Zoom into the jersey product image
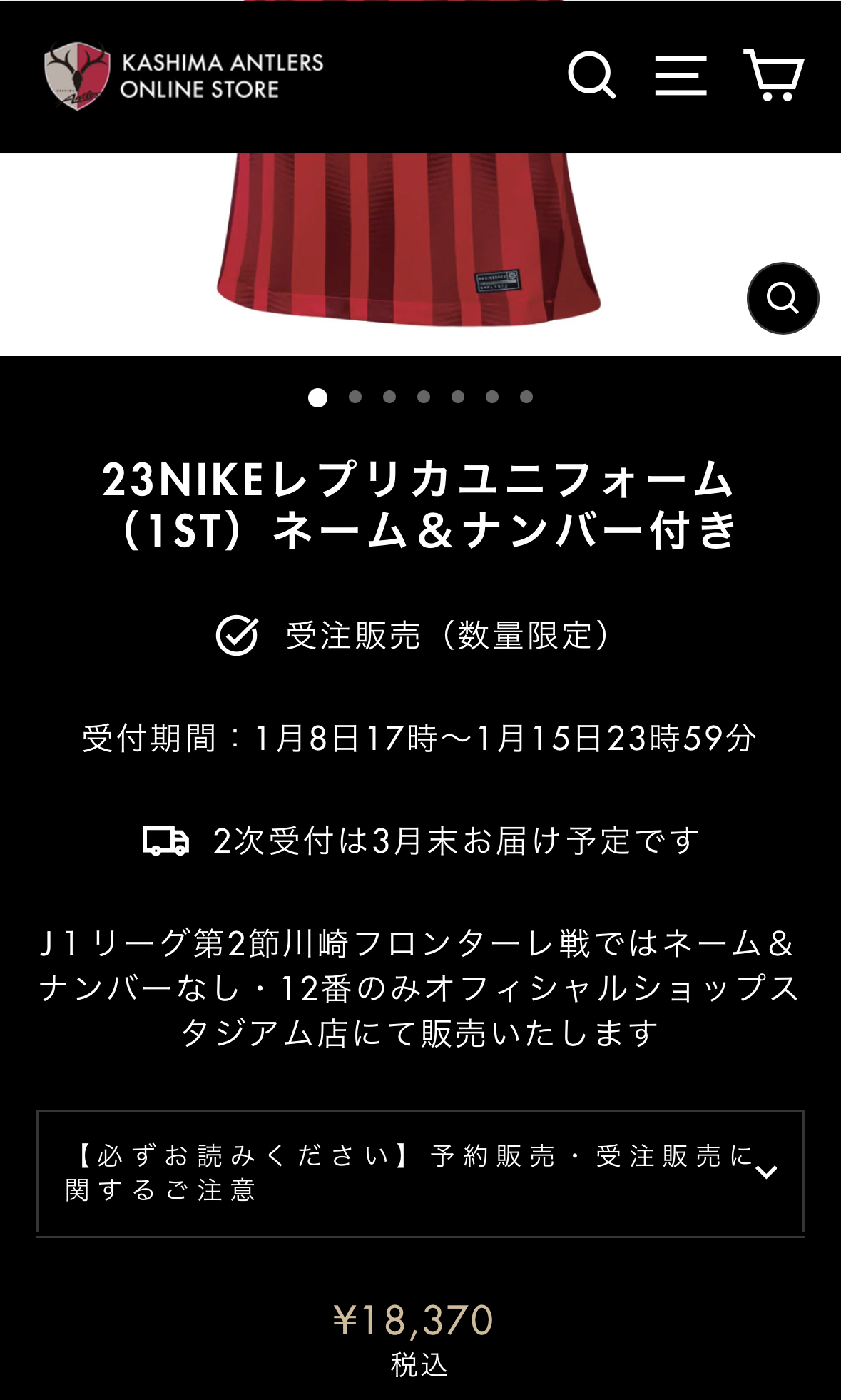Image resolution: width=841 pixels, height=1400 pixels. [x=783, y=298]
